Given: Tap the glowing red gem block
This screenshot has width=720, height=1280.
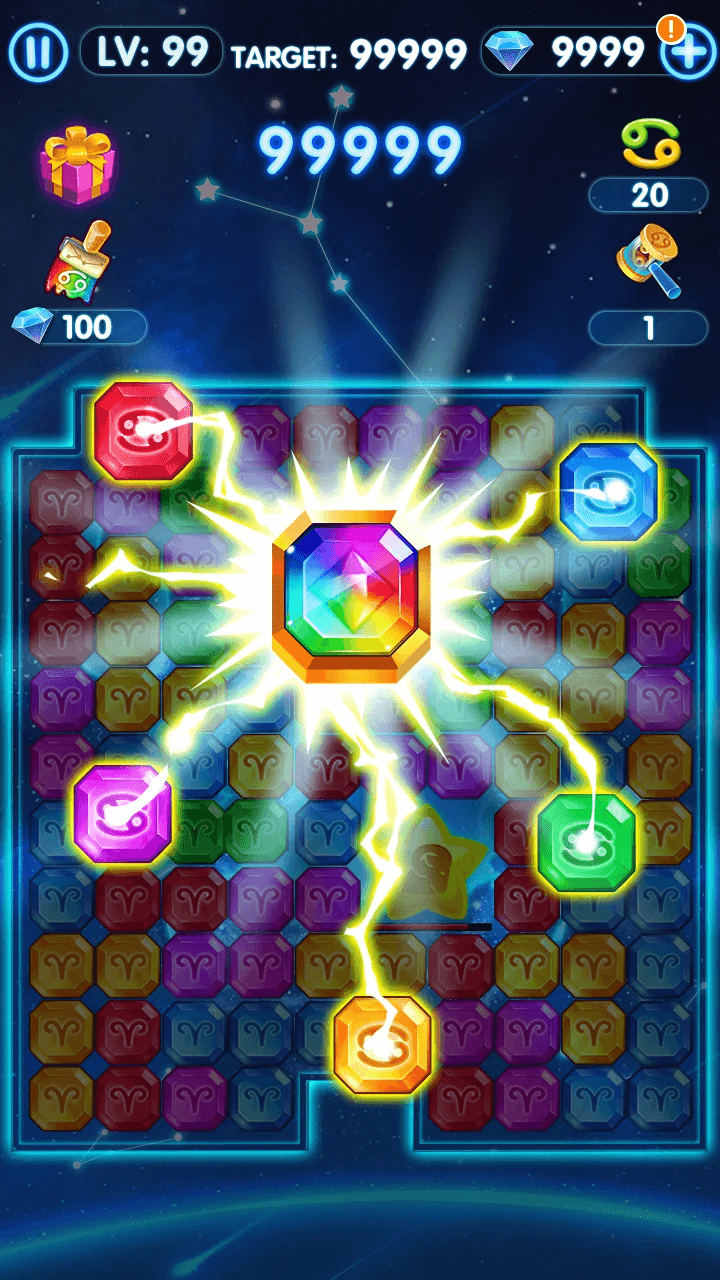Looking at the screenshot, I should tap(143, 431).
